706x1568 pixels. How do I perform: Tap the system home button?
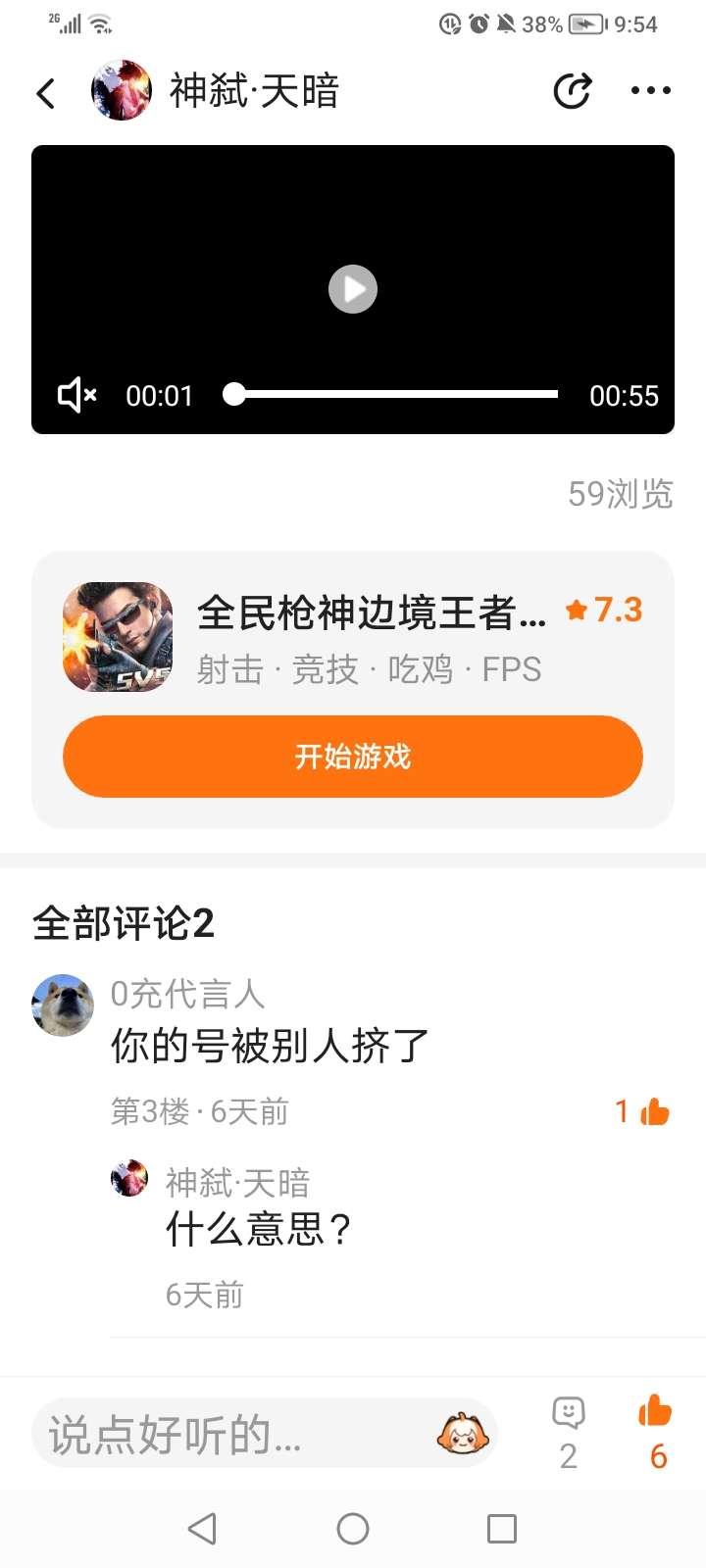pos(353,1529)
